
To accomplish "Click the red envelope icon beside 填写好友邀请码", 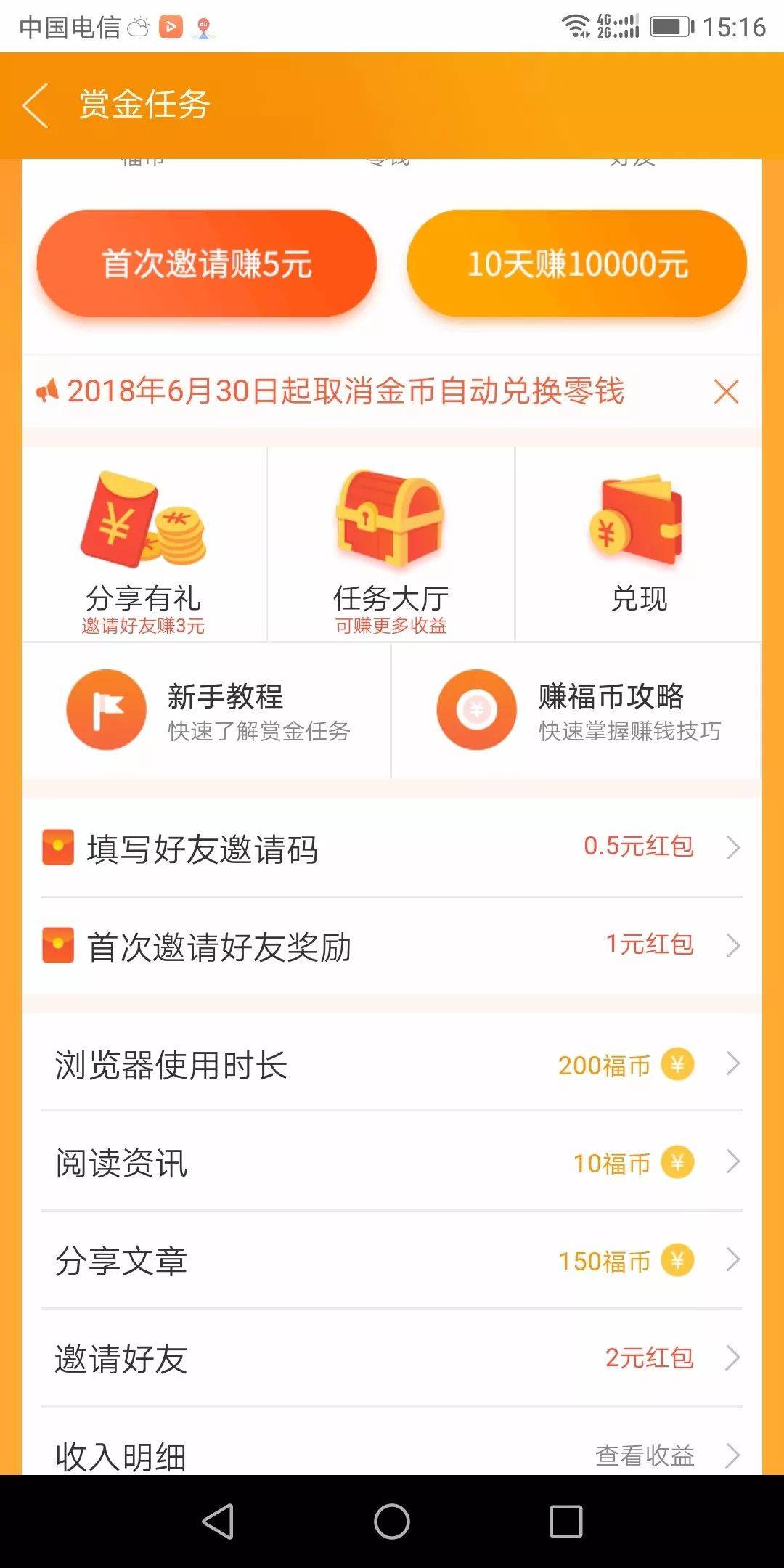I will point(58,846).
